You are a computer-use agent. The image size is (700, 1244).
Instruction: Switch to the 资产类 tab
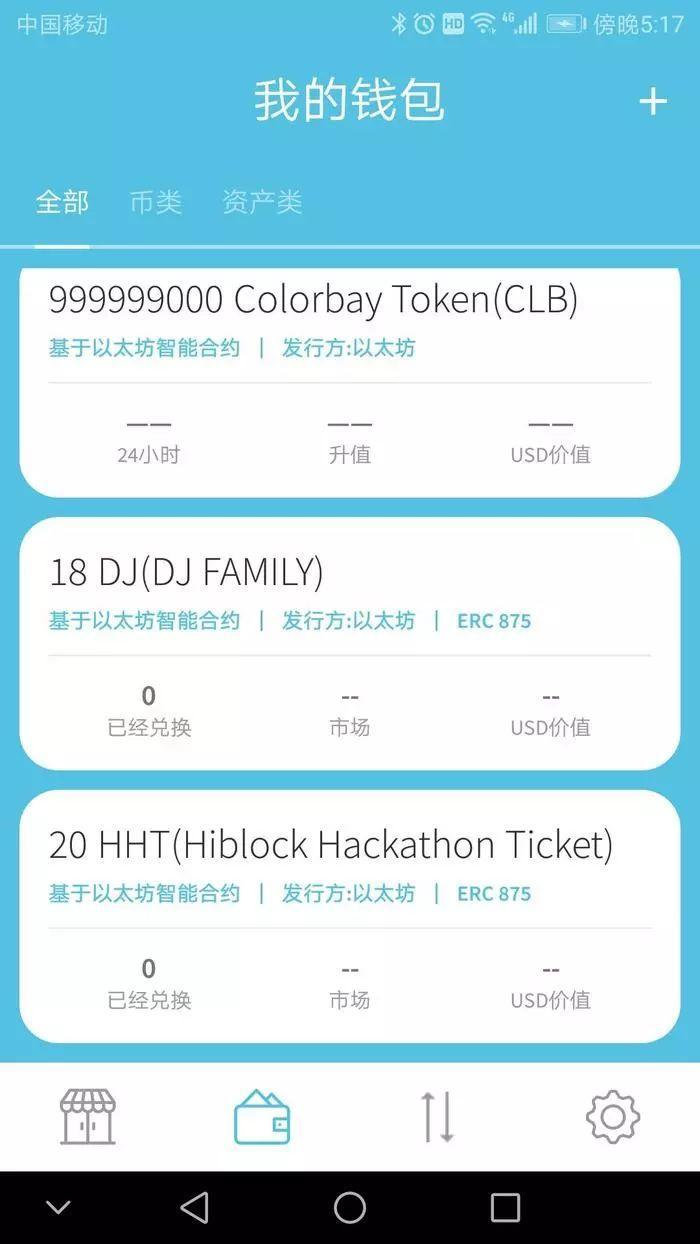coord(262,203)
